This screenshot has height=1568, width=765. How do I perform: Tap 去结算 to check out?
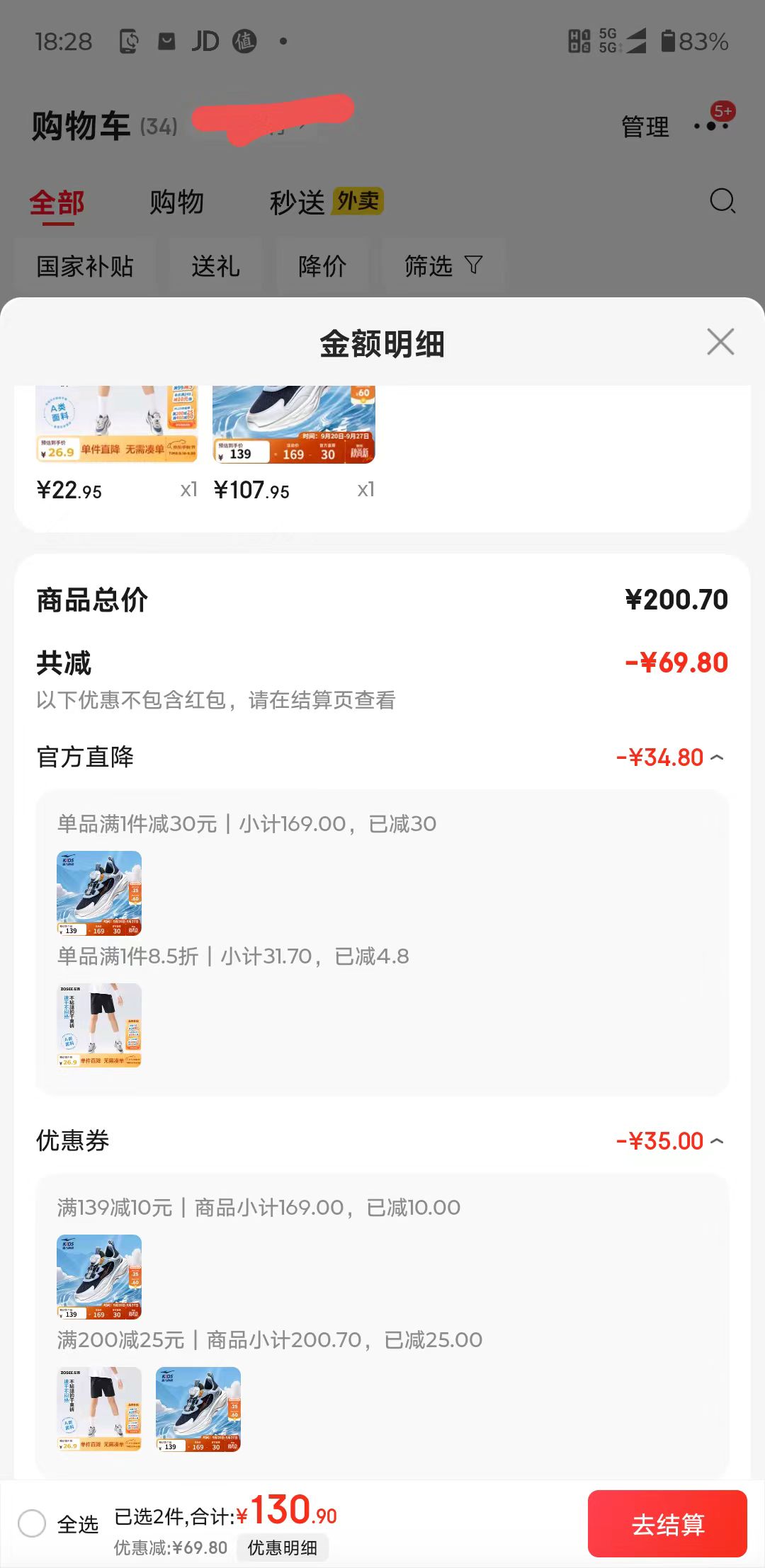(x=667, y=1523)
